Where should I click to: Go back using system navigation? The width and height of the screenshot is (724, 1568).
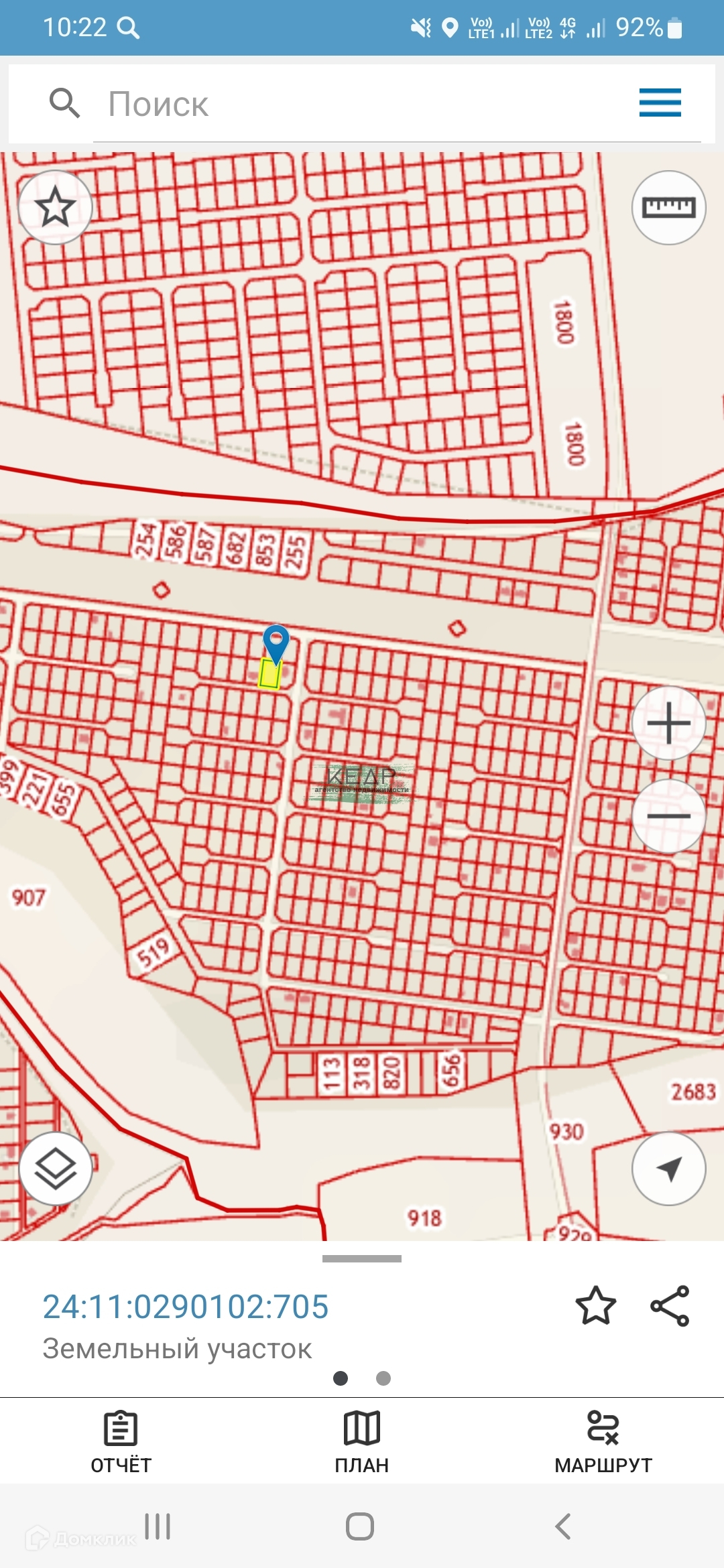pyautogui.click(x=563, y=1526)
